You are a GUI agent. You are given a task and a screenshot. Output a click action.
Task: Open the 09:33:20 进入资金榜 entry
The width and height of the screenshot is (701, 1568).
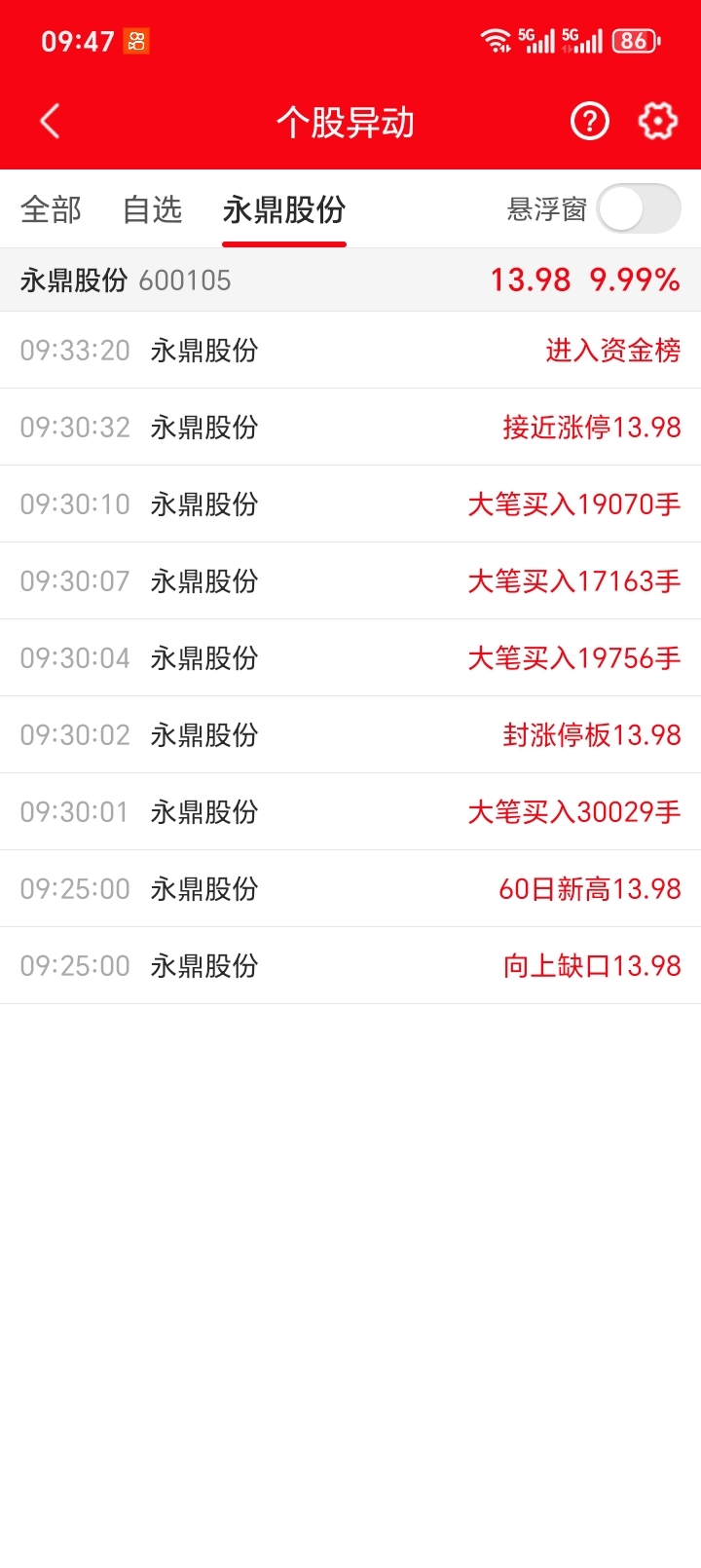point(350,351)
